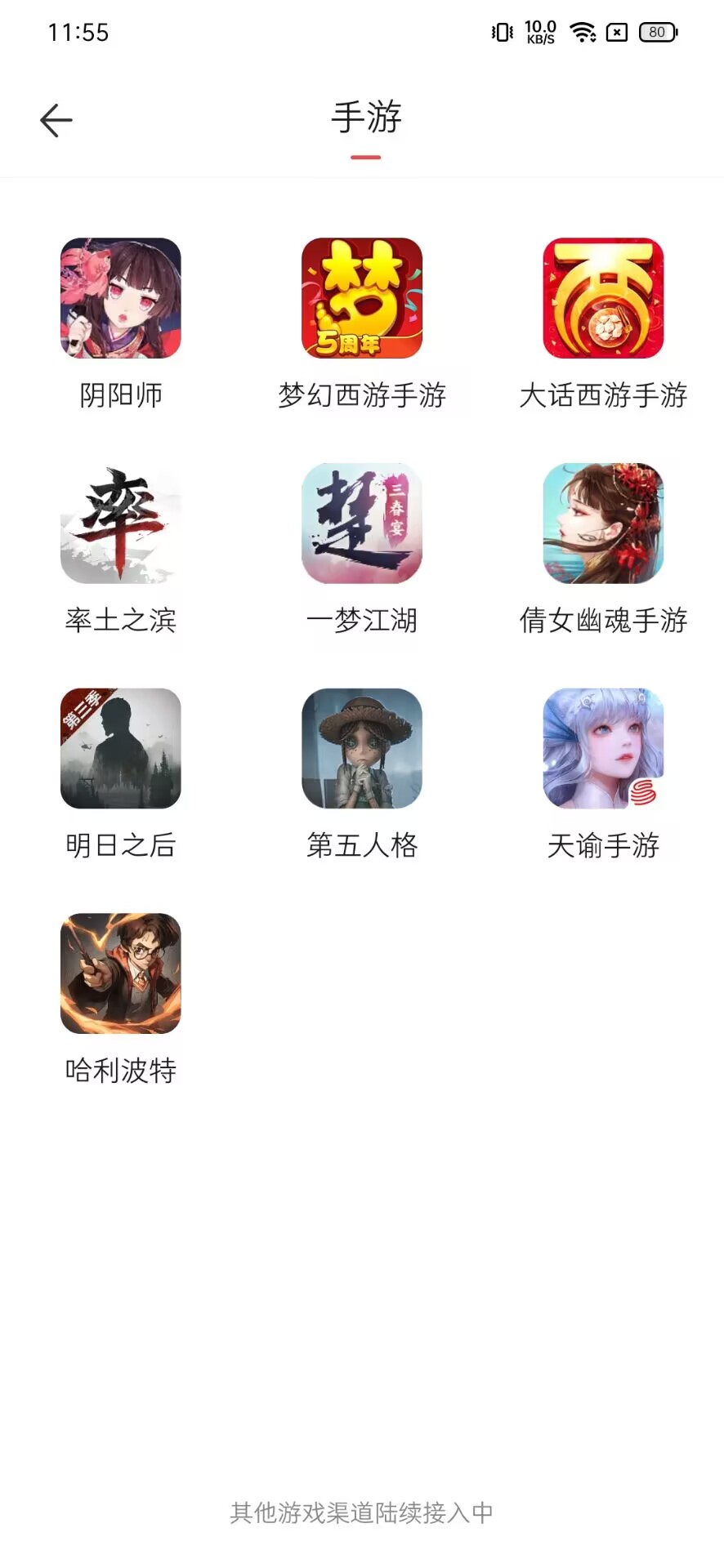Go back using the arrow button
The height and width of the screenshot is (1568, 724).
[x=55, y=119]
